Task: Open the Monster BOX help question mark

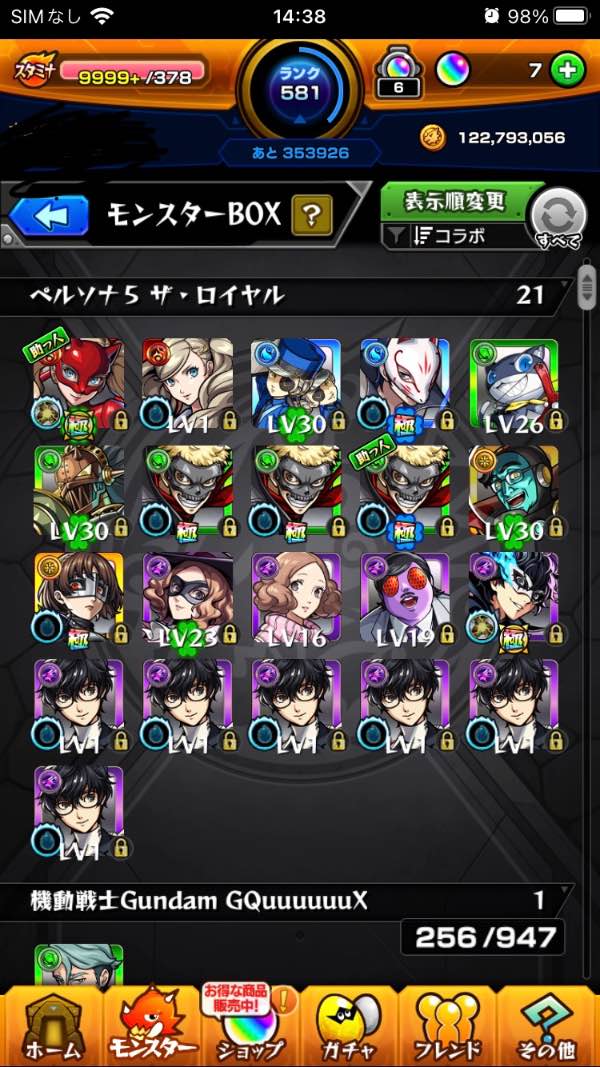Action: [x=312, y=215]
